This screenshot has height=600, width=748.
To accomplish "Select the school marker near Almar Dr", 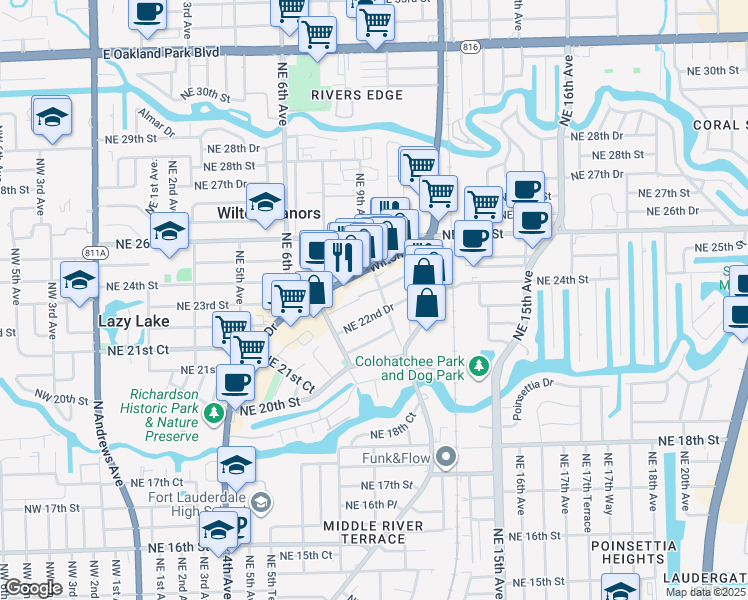I will (51, 119).
